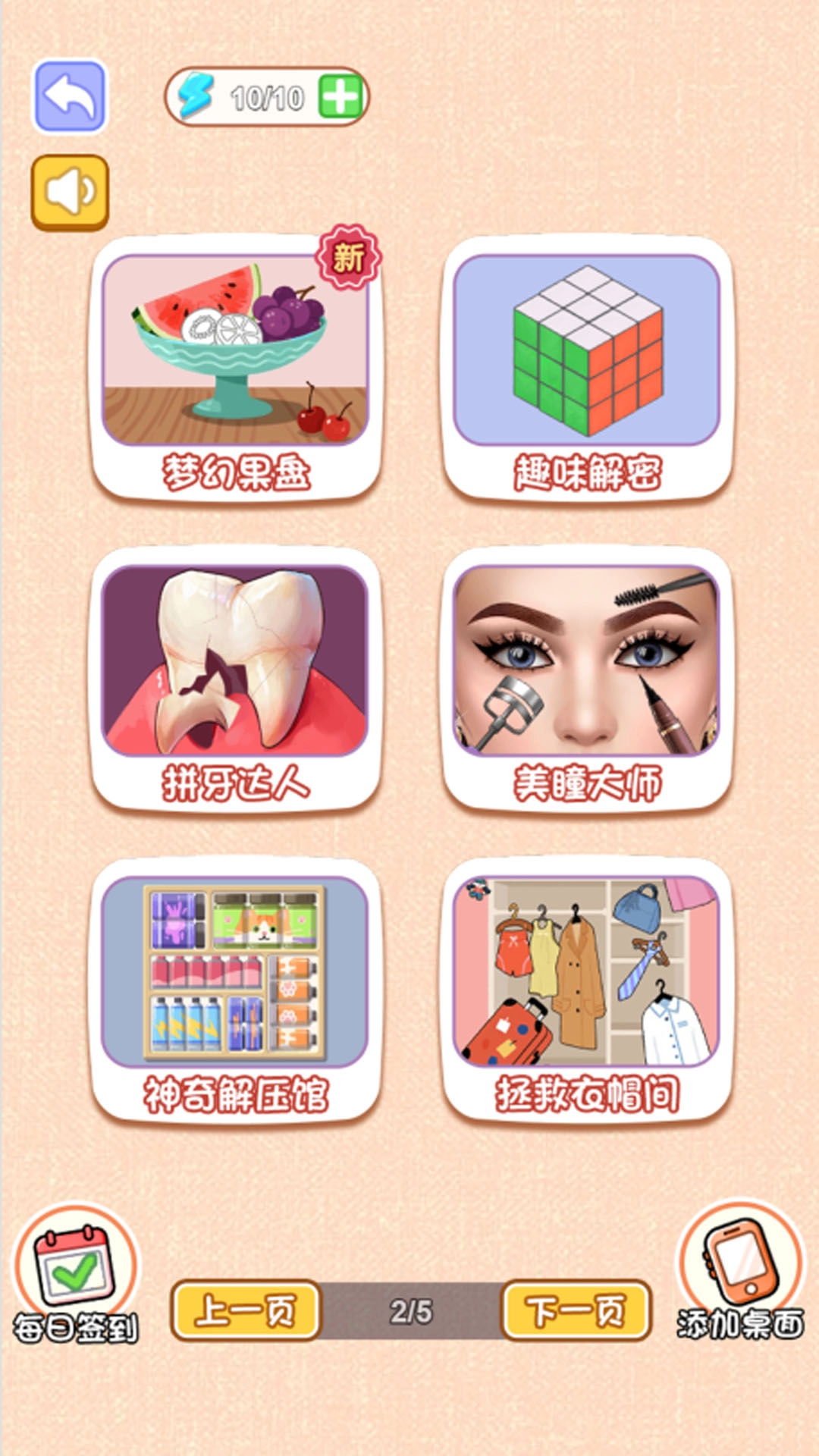Screen dimensions: 819x1456
Task: Launch the 趣味解密 cube puzzle game
Action: 586,368
